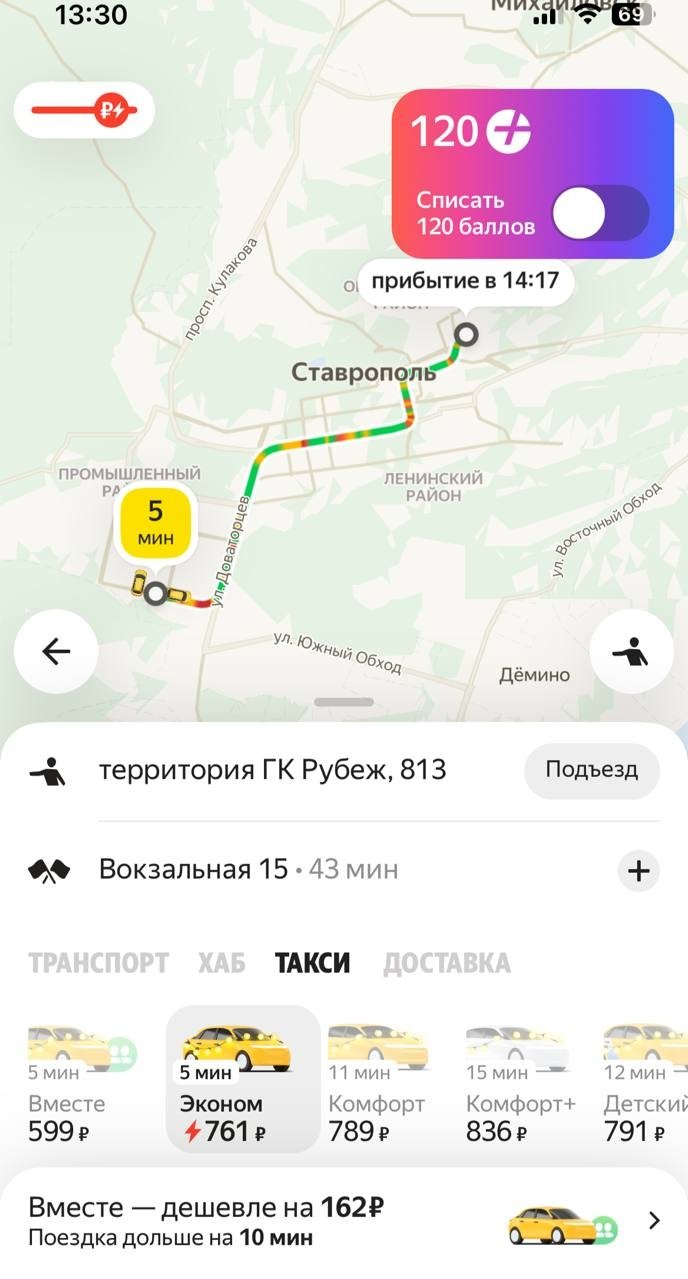Switch to the ТРАНСПОРТ tab
The width and height of the screenshot is (688, 1279).
98,963
